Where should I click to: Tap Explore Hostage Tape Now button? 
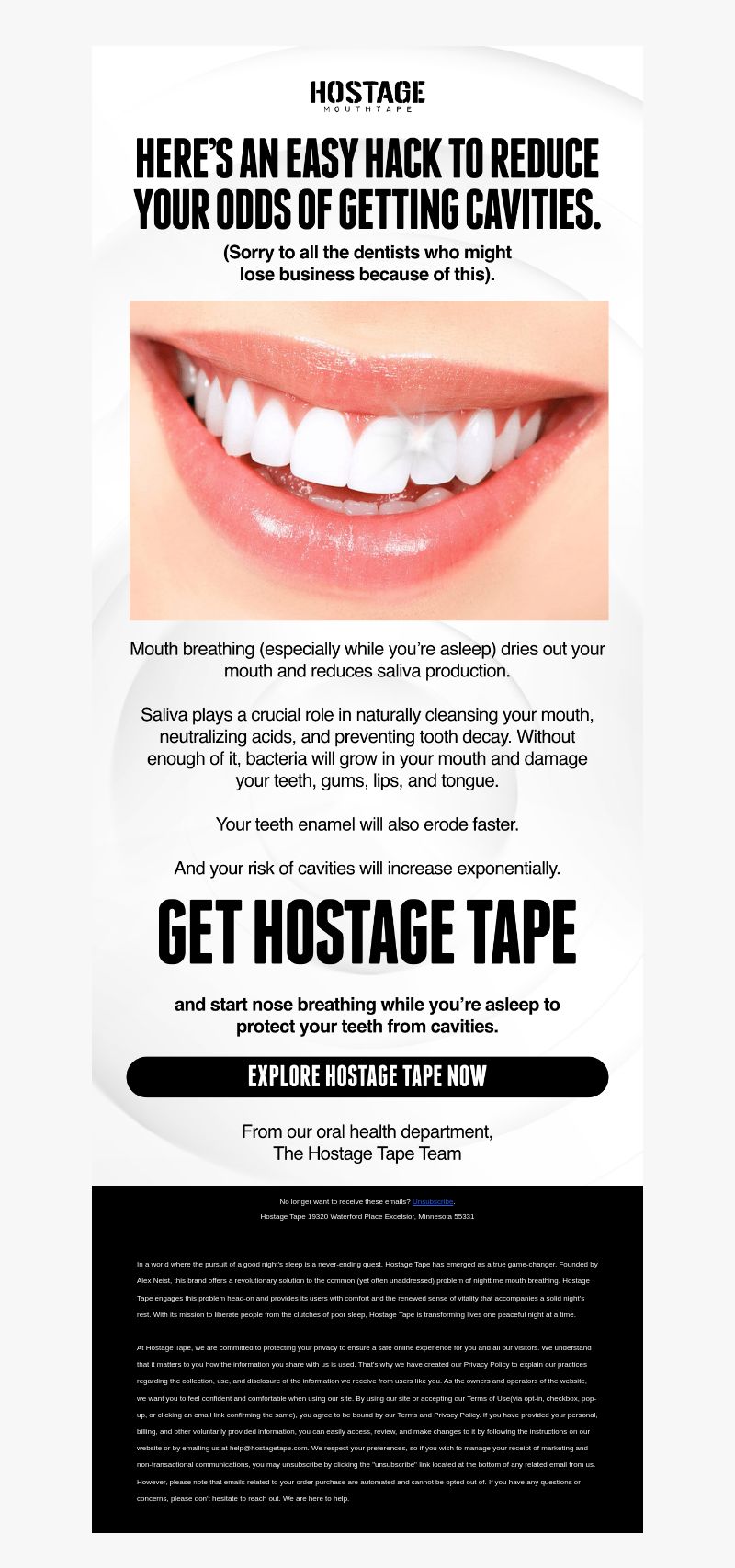pyautogui.click(x=367, y=1076)
